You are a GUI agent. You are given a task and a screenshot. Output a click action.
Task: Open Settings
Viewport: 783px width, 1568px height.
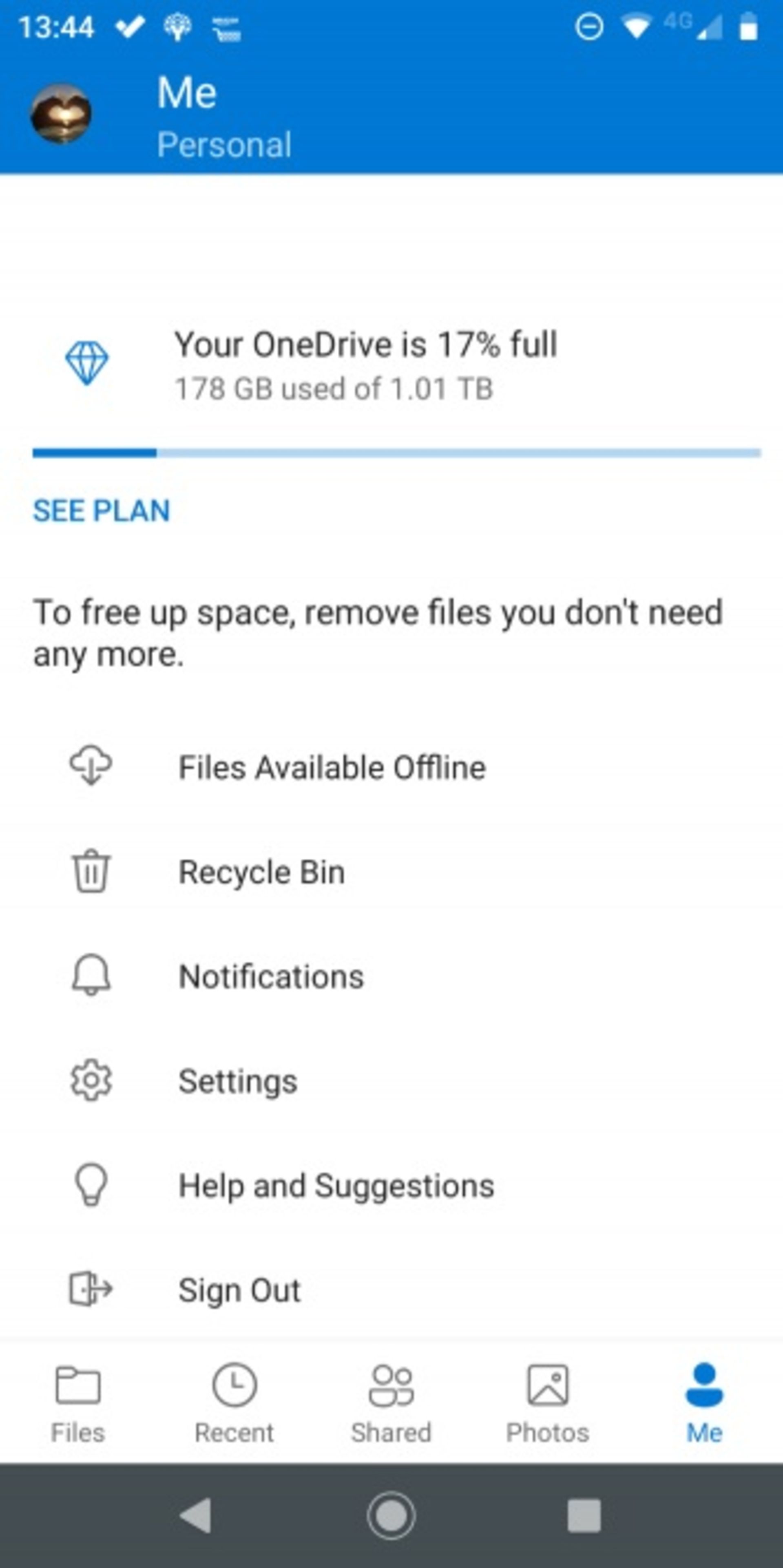[x=237, y=1081]
